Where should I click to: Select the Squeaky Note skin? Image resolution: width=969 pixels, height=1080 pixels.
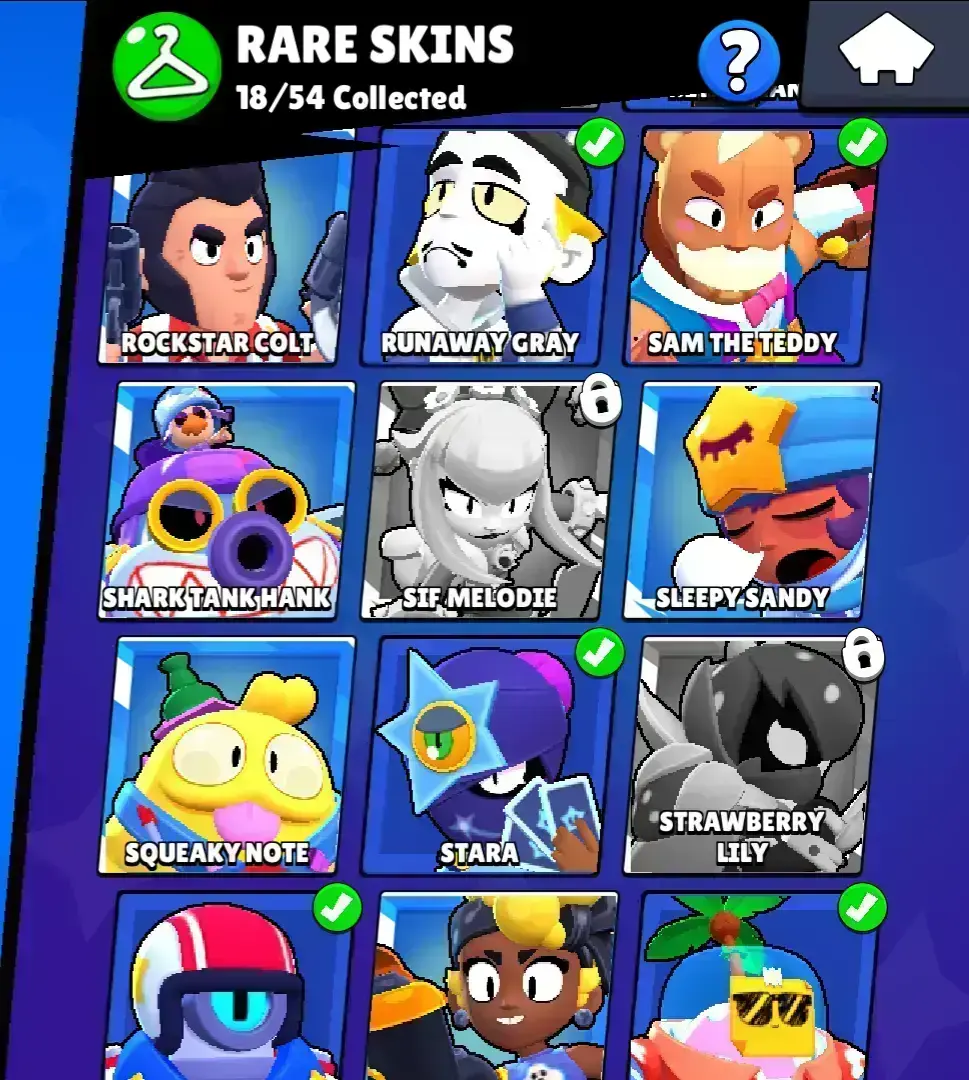pos(228,755)
